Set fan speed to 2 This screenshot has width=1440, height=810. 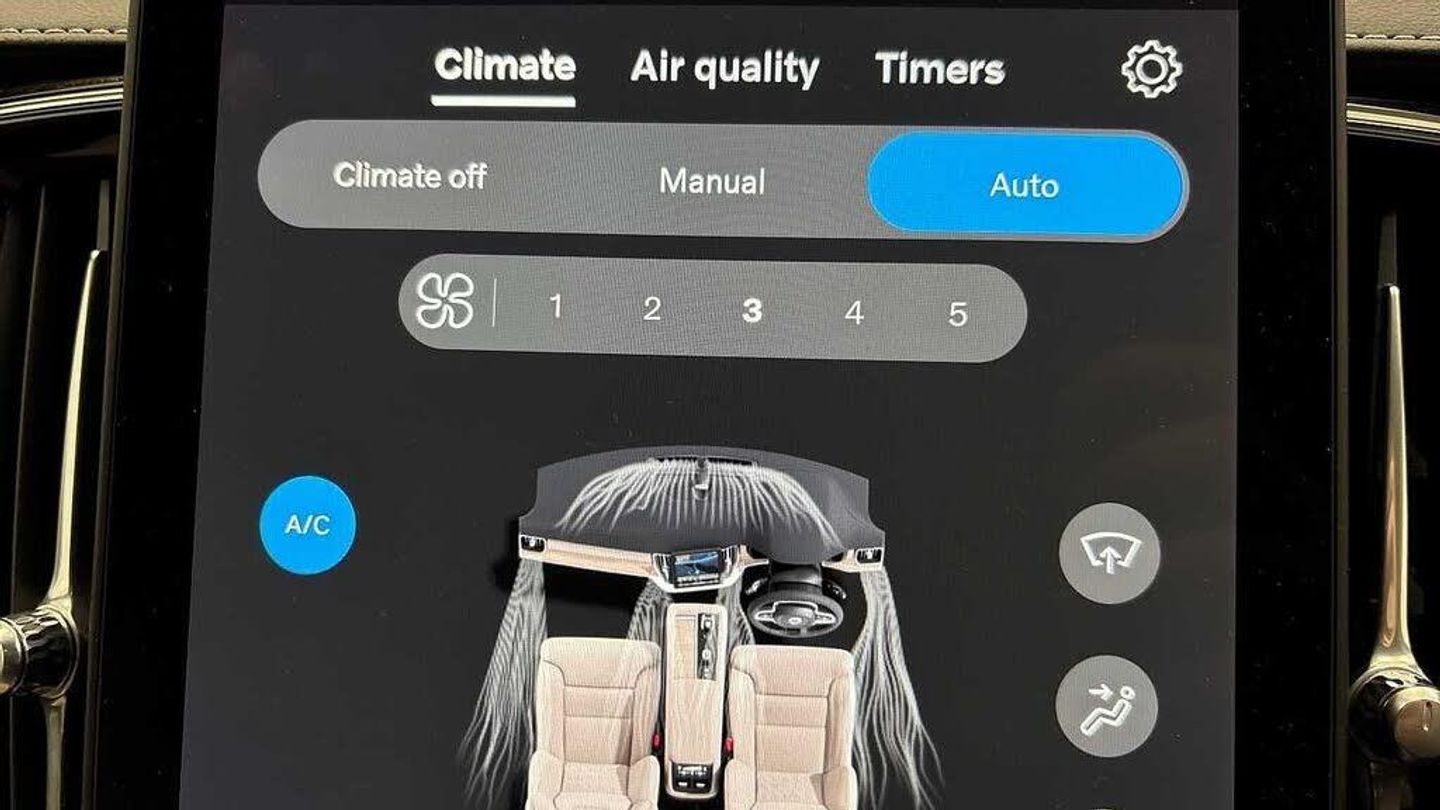pos(652,309)
